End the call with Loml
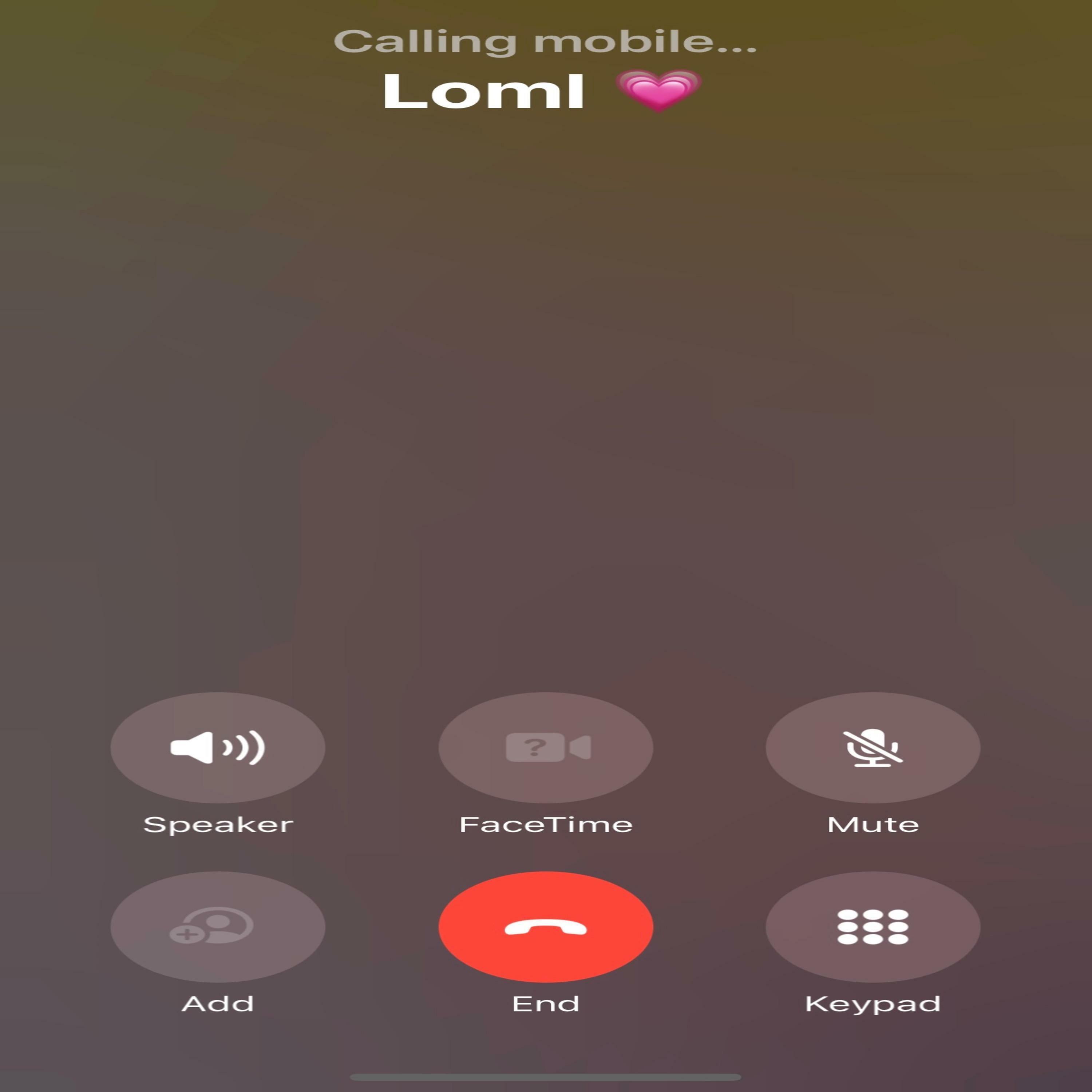1092x1092 pixels. [545, 927]
